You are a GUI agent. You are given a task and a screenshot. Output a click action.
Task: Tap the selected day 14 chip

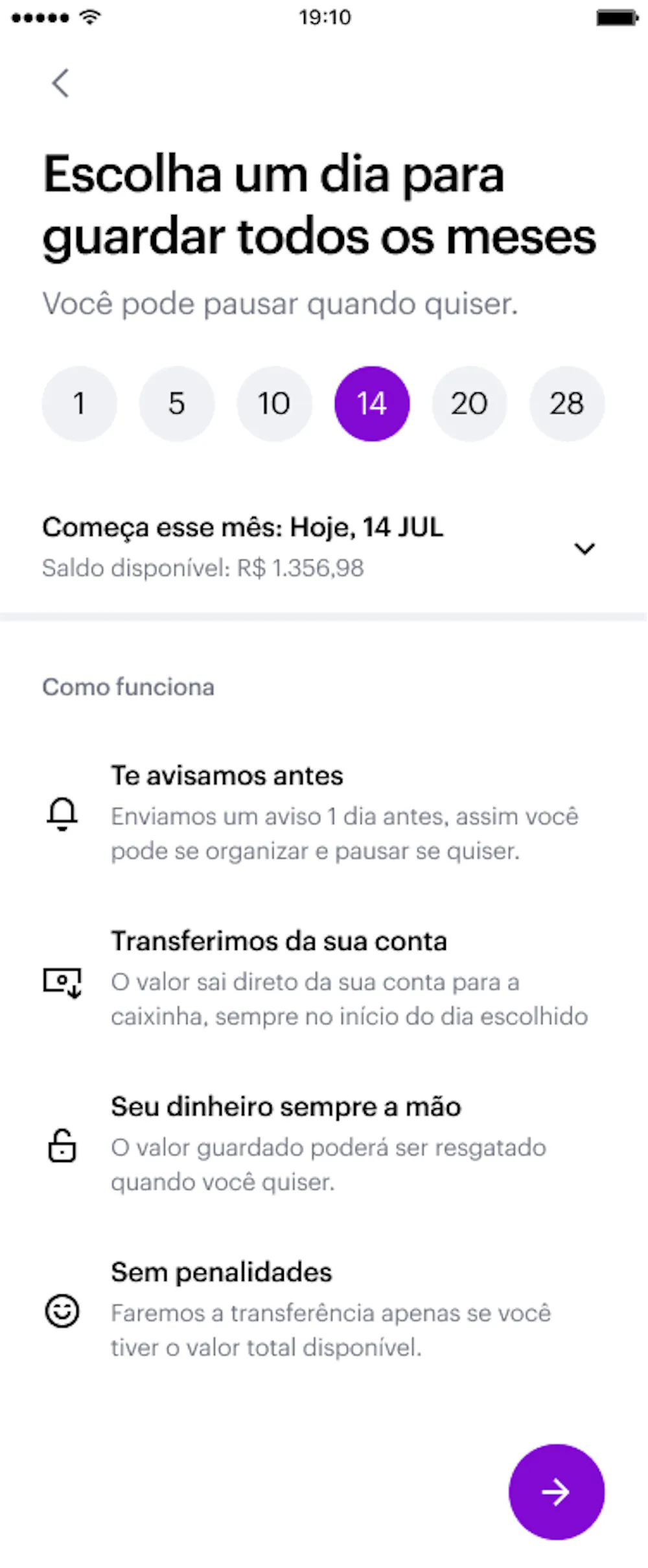(x=372, y=403)
